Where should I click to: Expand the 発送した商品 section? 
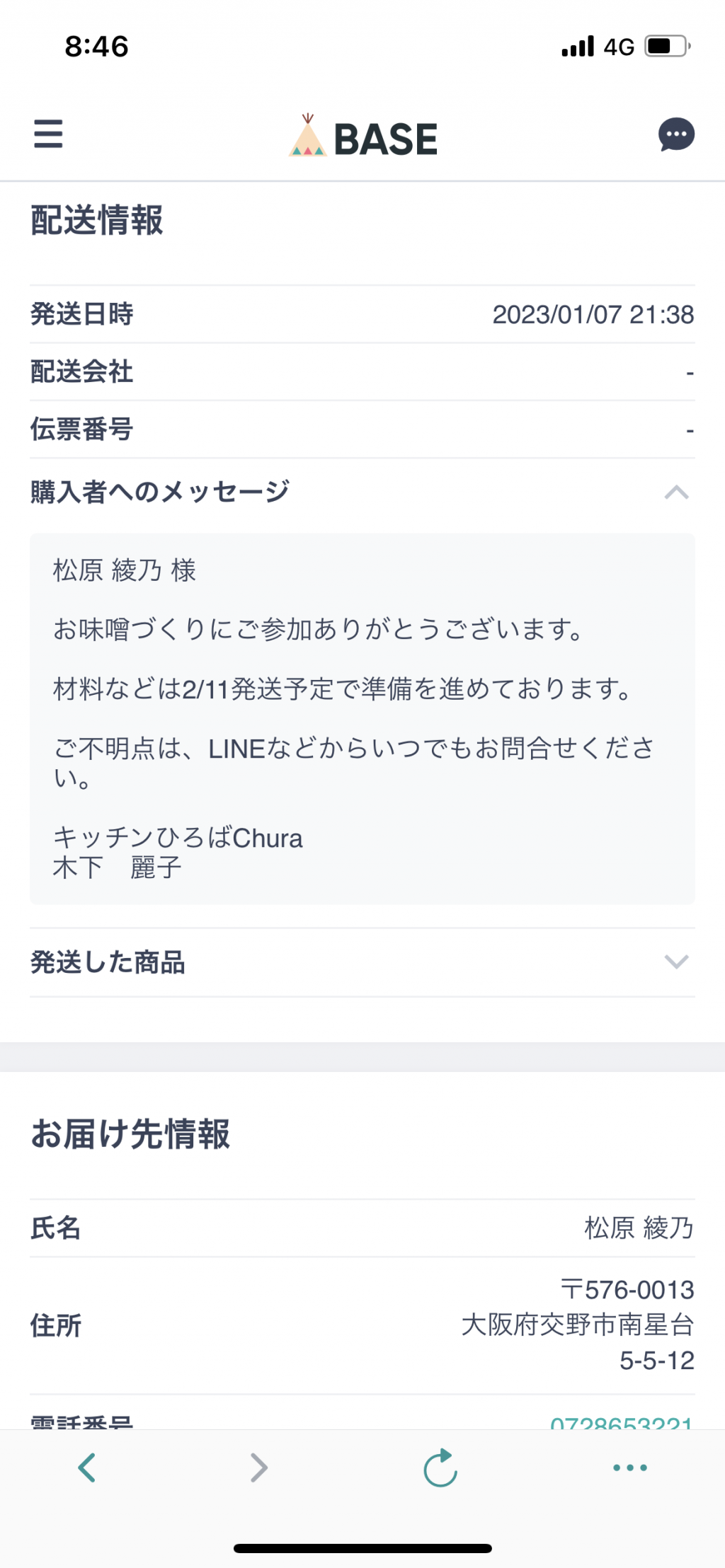362,962
